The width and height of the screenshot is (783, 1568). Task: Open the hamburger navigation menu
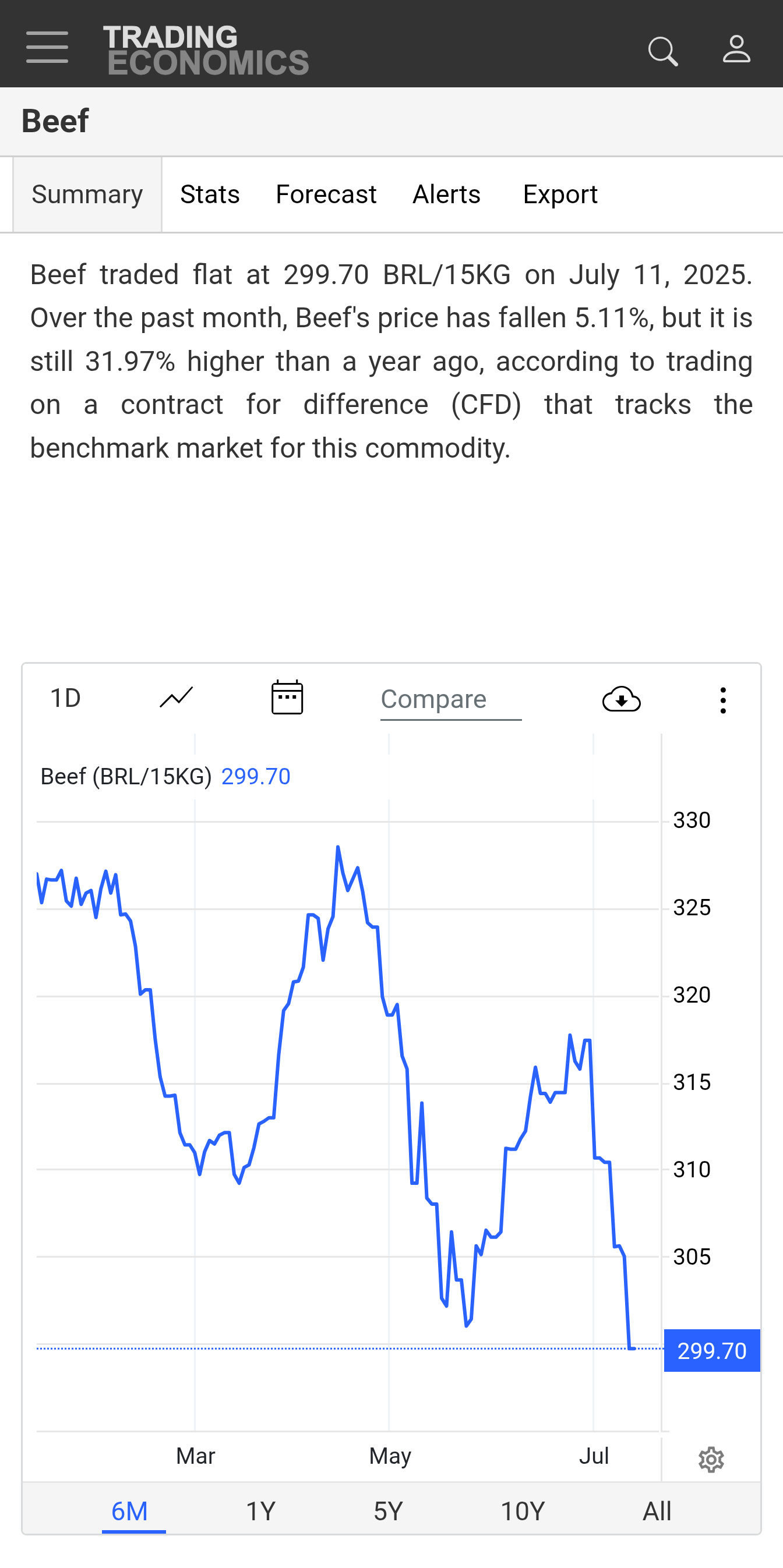point(47,48)
